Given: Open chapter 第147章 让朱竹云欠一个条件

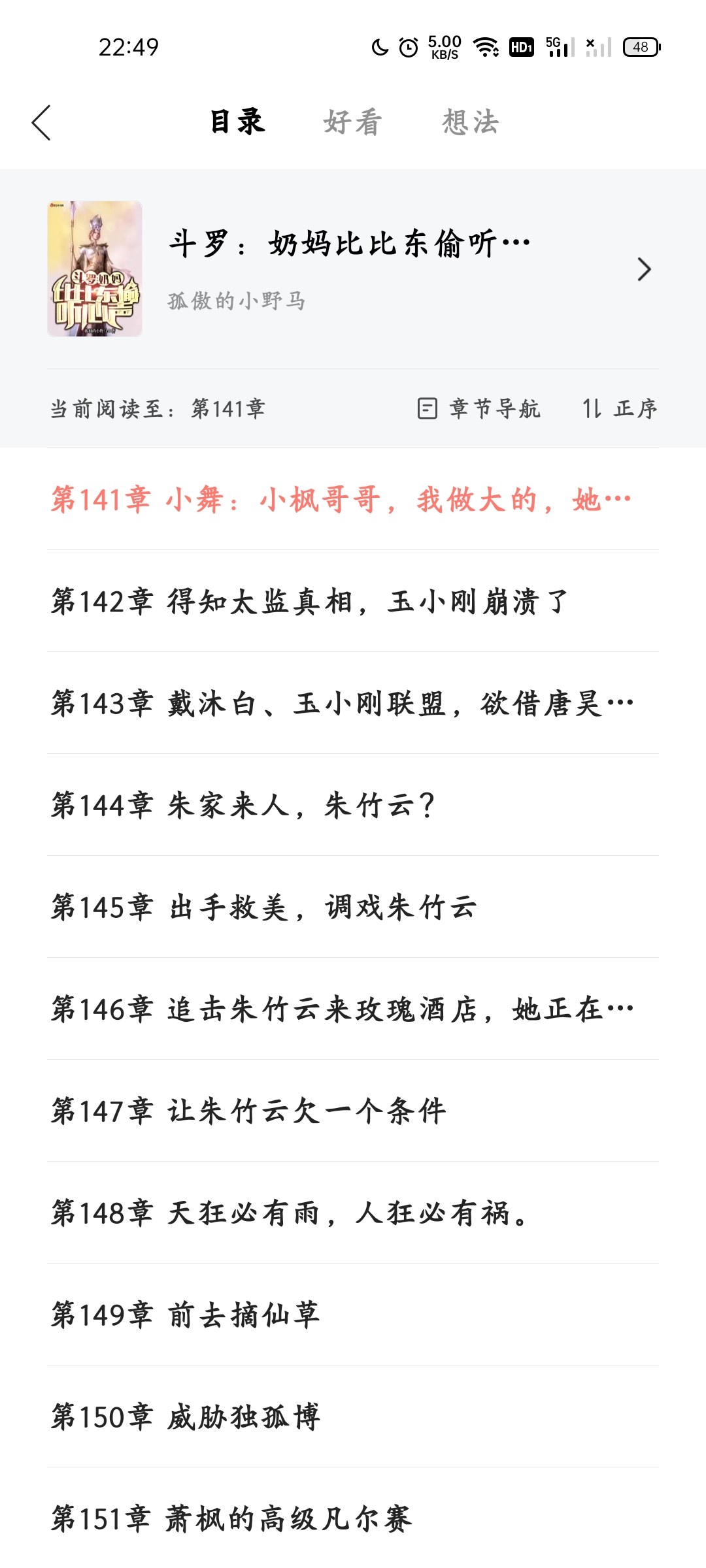Looking at the screenshot, I should 353,1111.
